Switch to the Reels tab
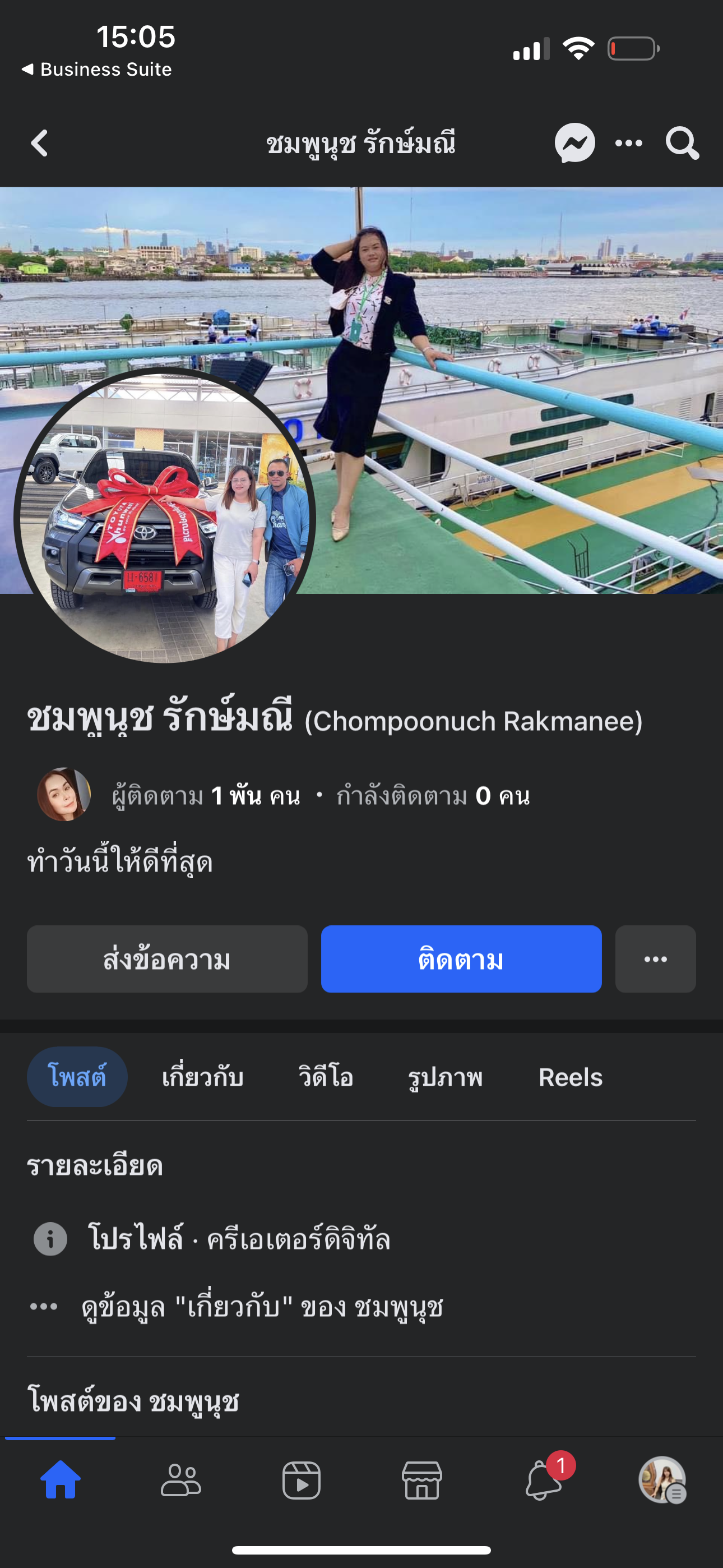 (x=570, y=1077)
